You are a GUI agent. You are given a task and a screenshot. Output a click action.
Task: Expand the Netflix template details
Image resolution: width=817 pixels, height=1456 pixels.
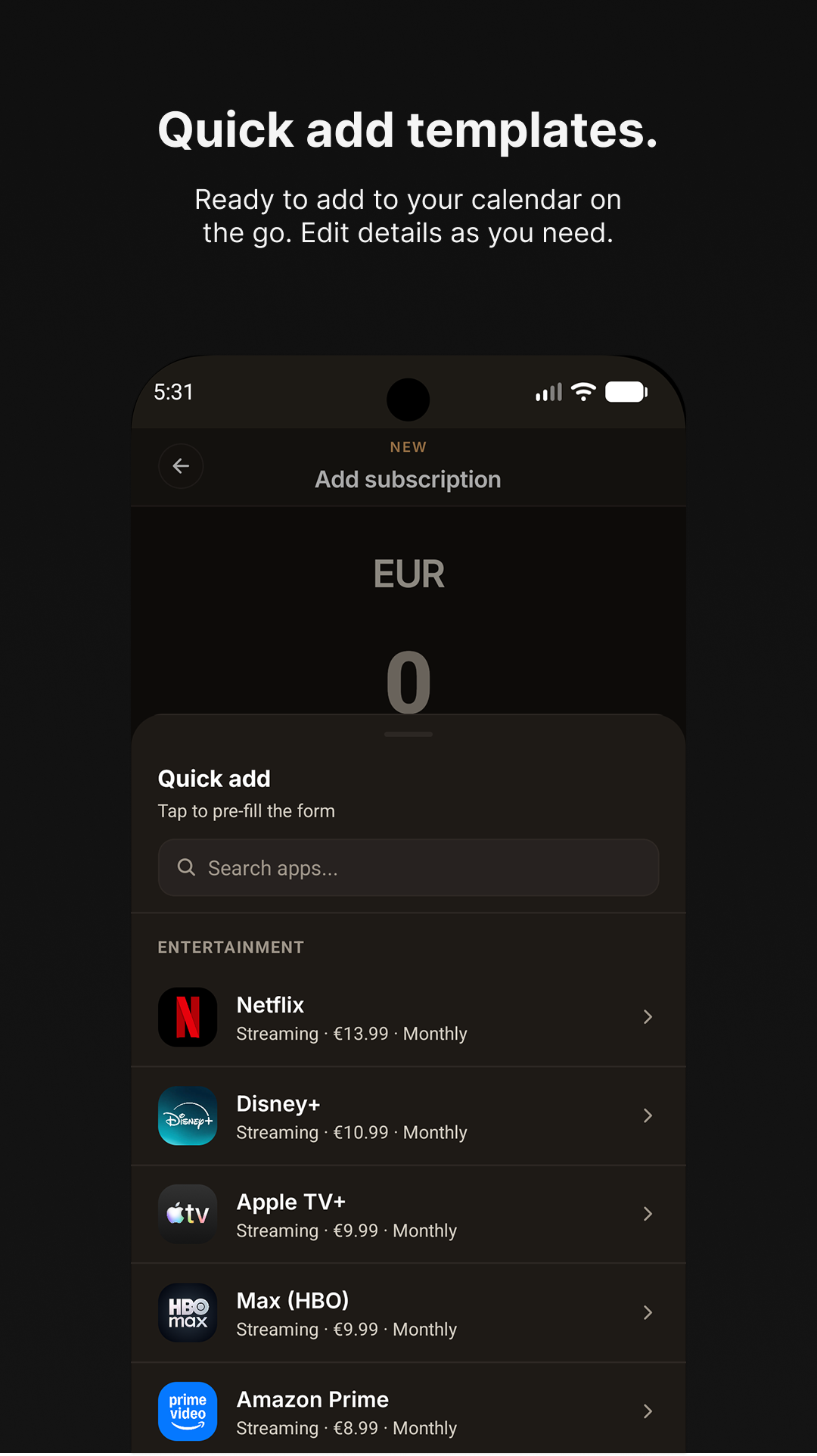pos(648,1017)
